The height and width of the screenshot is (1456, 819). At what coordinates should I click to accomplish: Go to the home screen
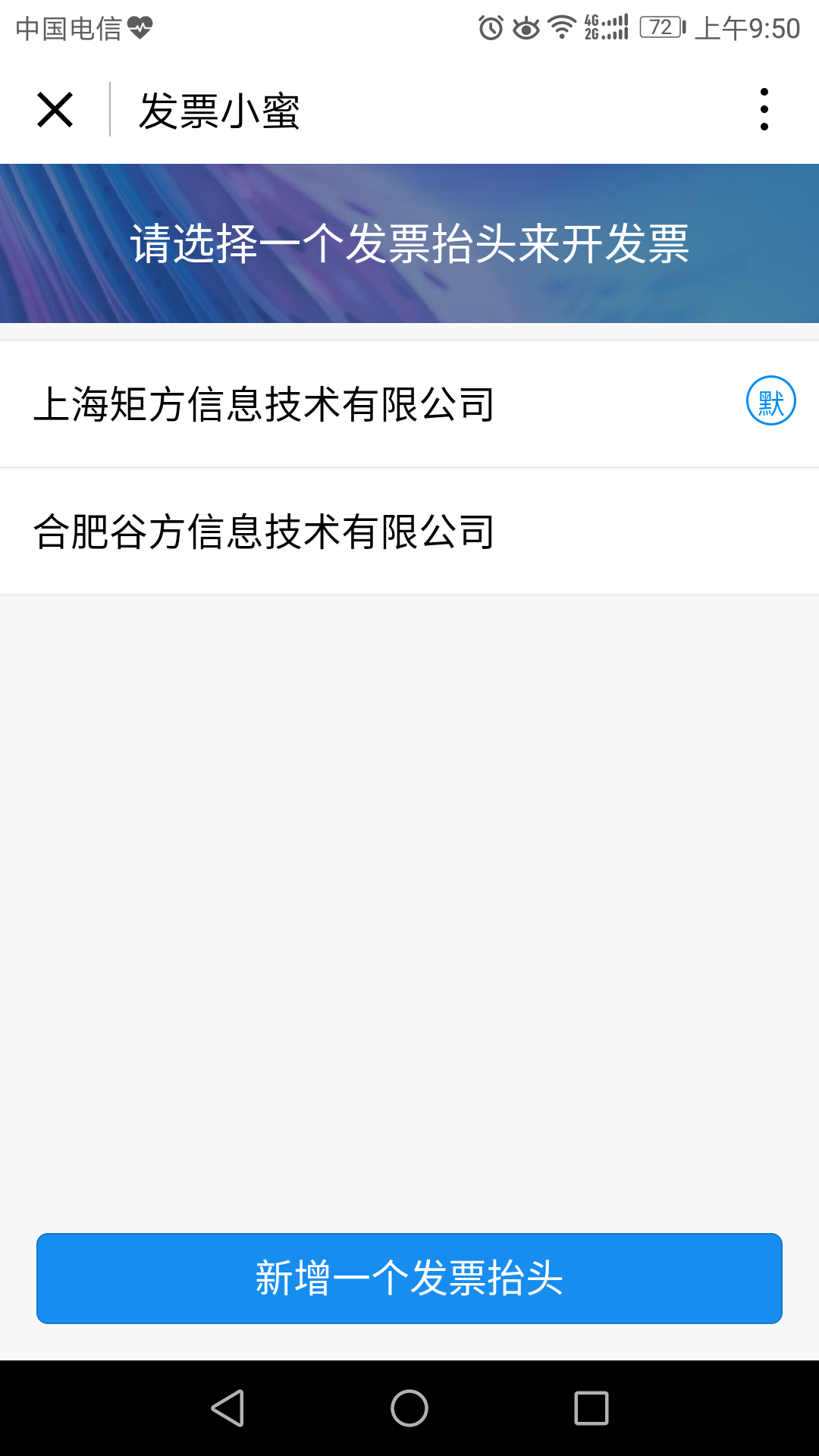[409, 1408]
